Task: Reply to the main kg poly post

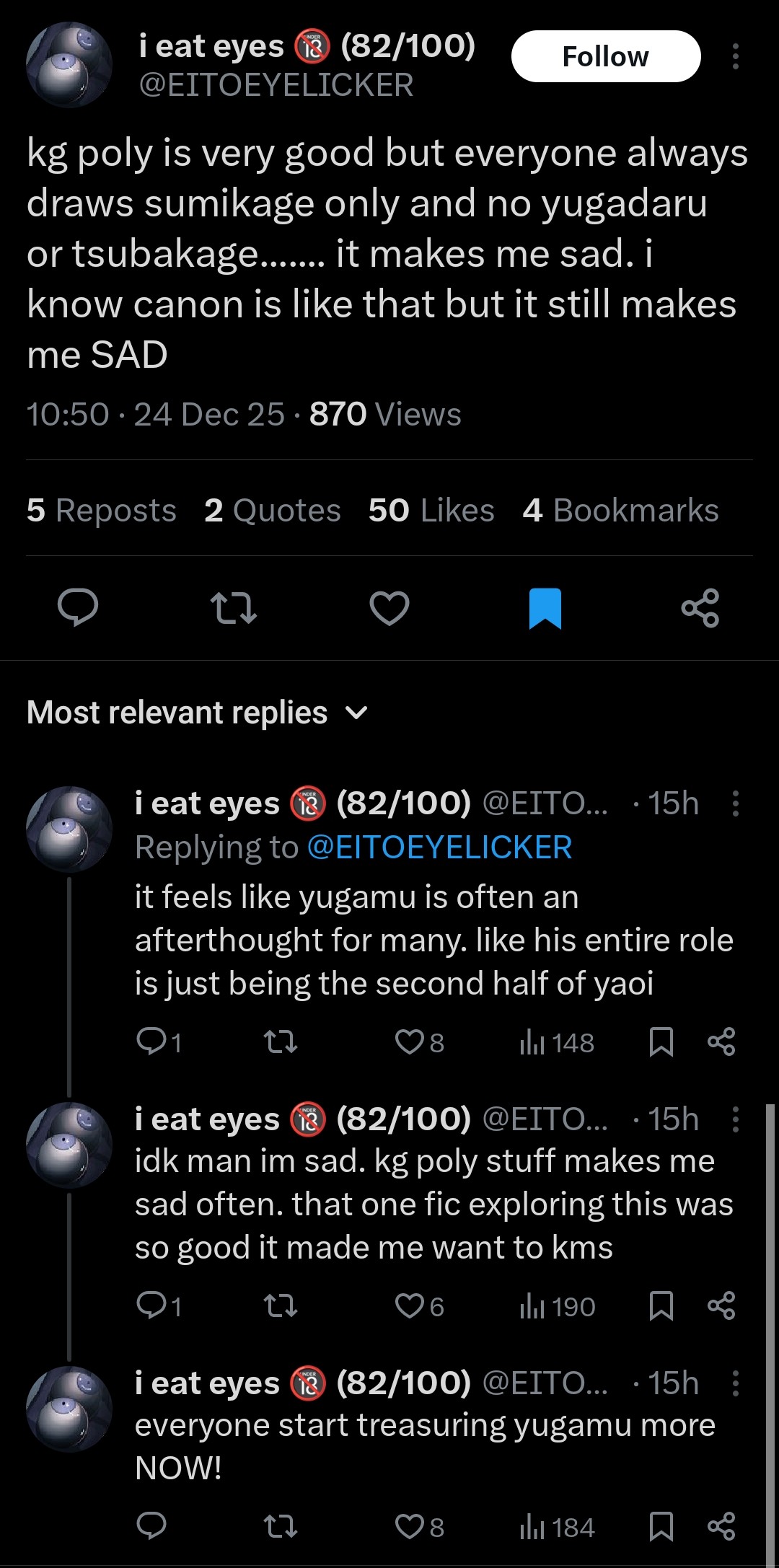Action: [x=78, y=607]
